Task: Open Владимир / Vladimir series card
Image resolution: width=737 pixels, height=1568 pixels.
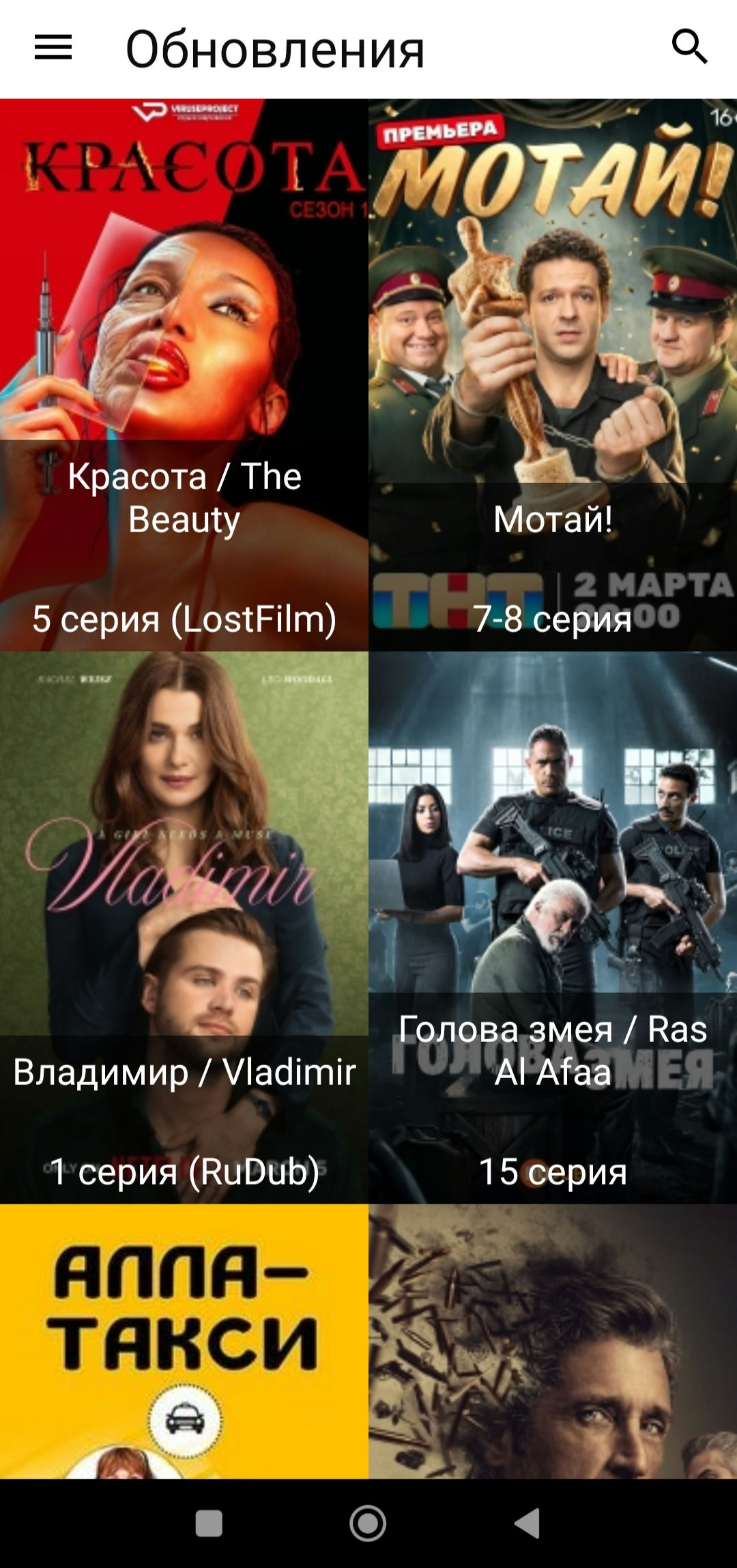Action: click(x=184, y=928)
